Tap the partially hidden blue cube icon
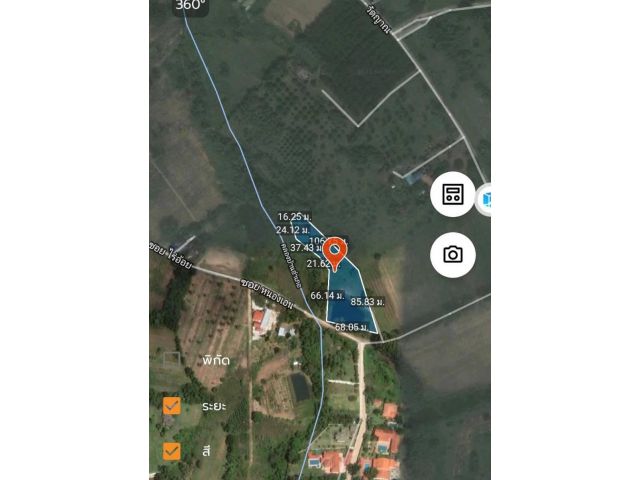 [485, 199]
